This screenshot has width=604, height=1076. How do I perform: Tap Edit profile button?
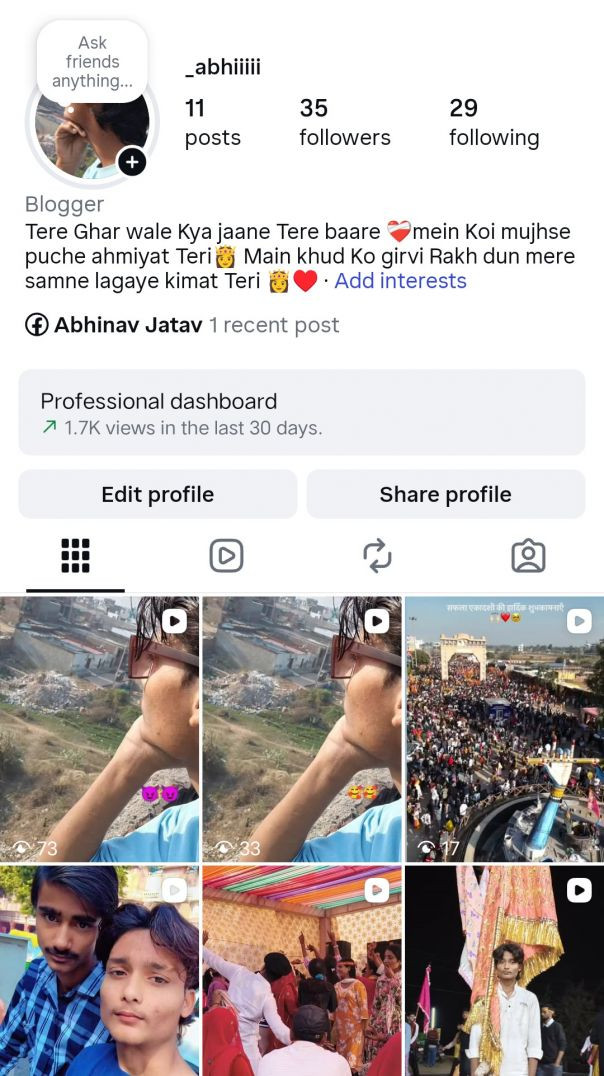(x=158, y=495)
